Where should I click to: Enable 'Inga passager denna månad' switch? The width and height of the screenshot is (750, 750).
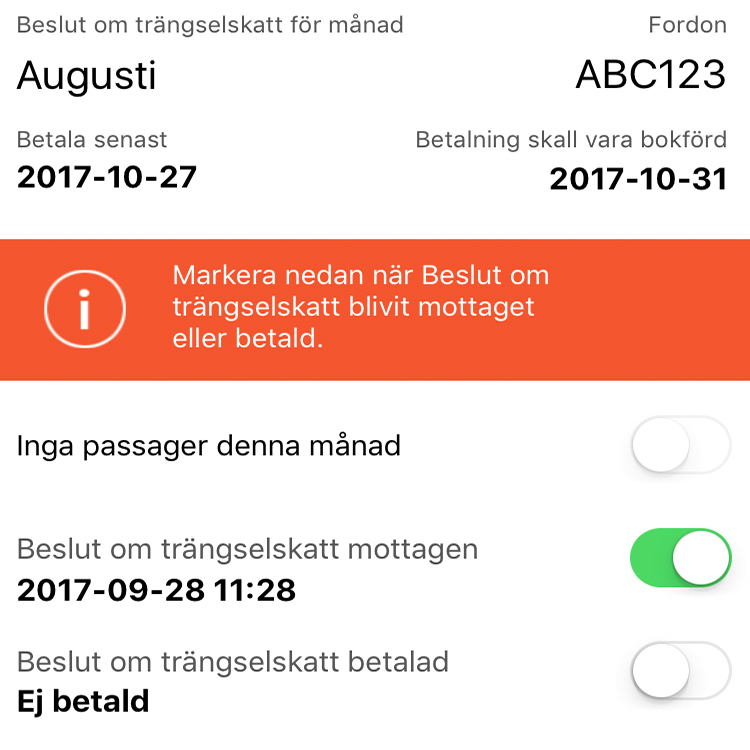coord(680,445)
